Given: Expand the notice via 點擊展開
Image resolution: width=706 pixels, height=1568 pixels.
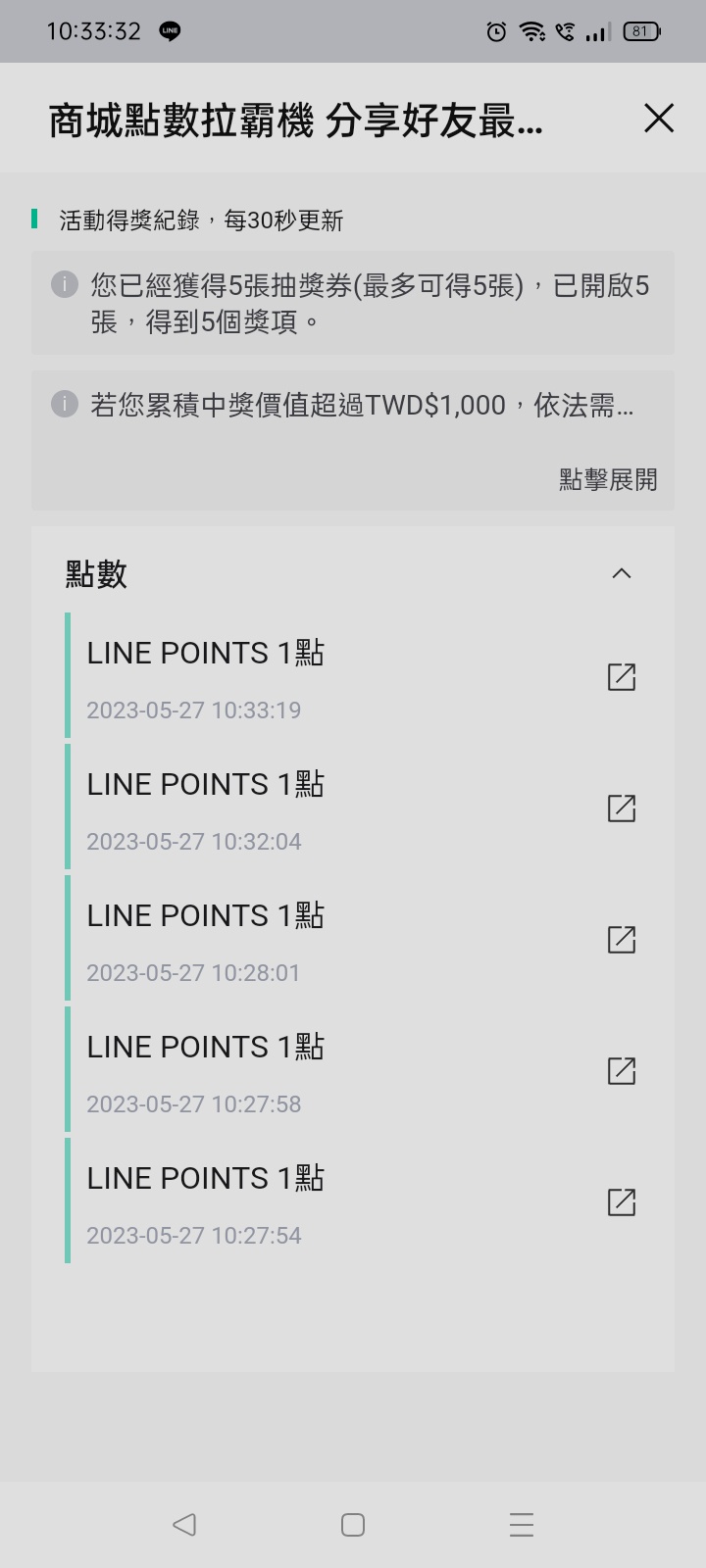Looking at the screenshot, I should [608, 479].
